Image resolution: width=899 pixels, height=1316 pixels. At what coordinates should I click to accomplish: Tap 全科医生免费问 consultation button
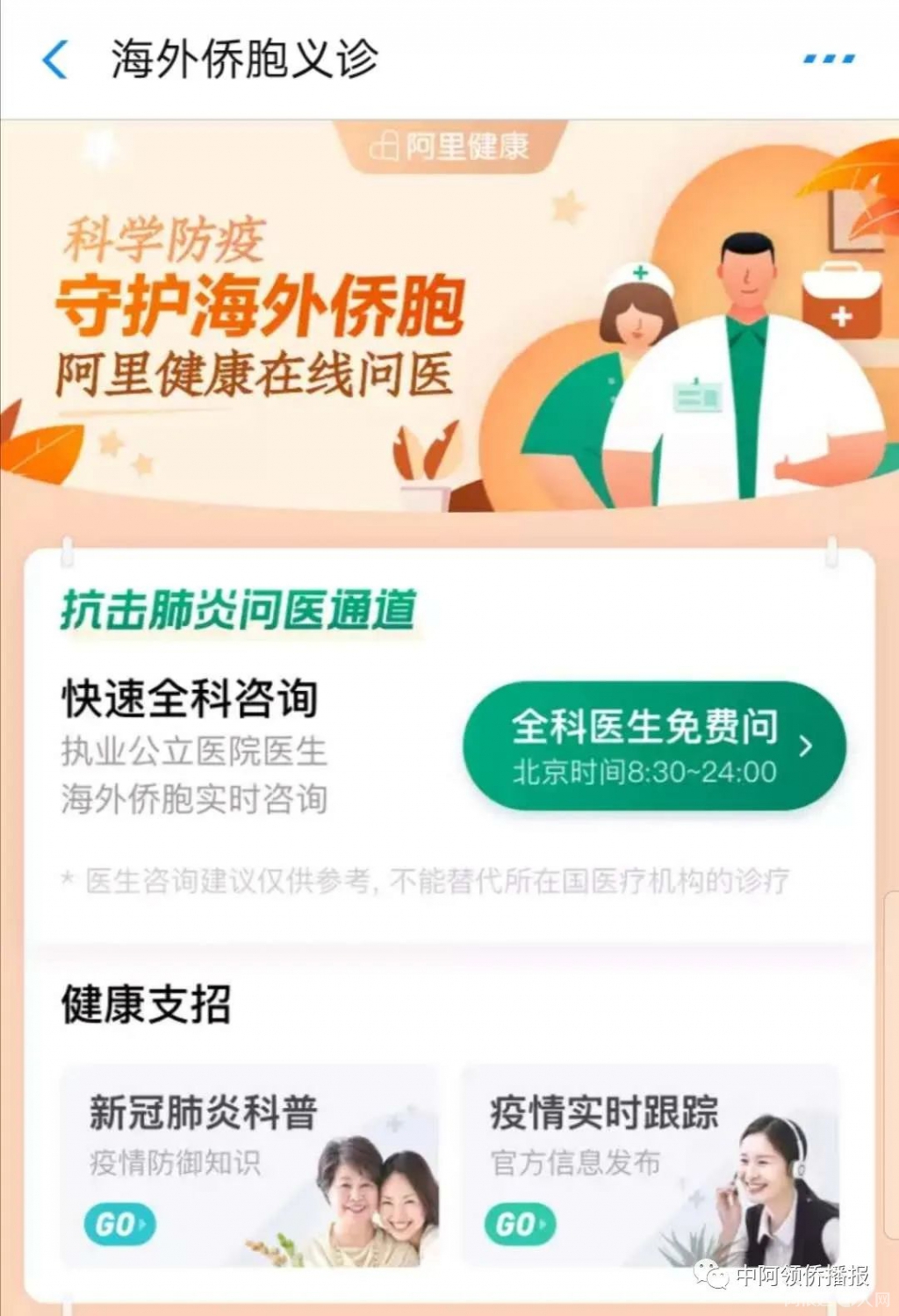click(x=654, y=745)
